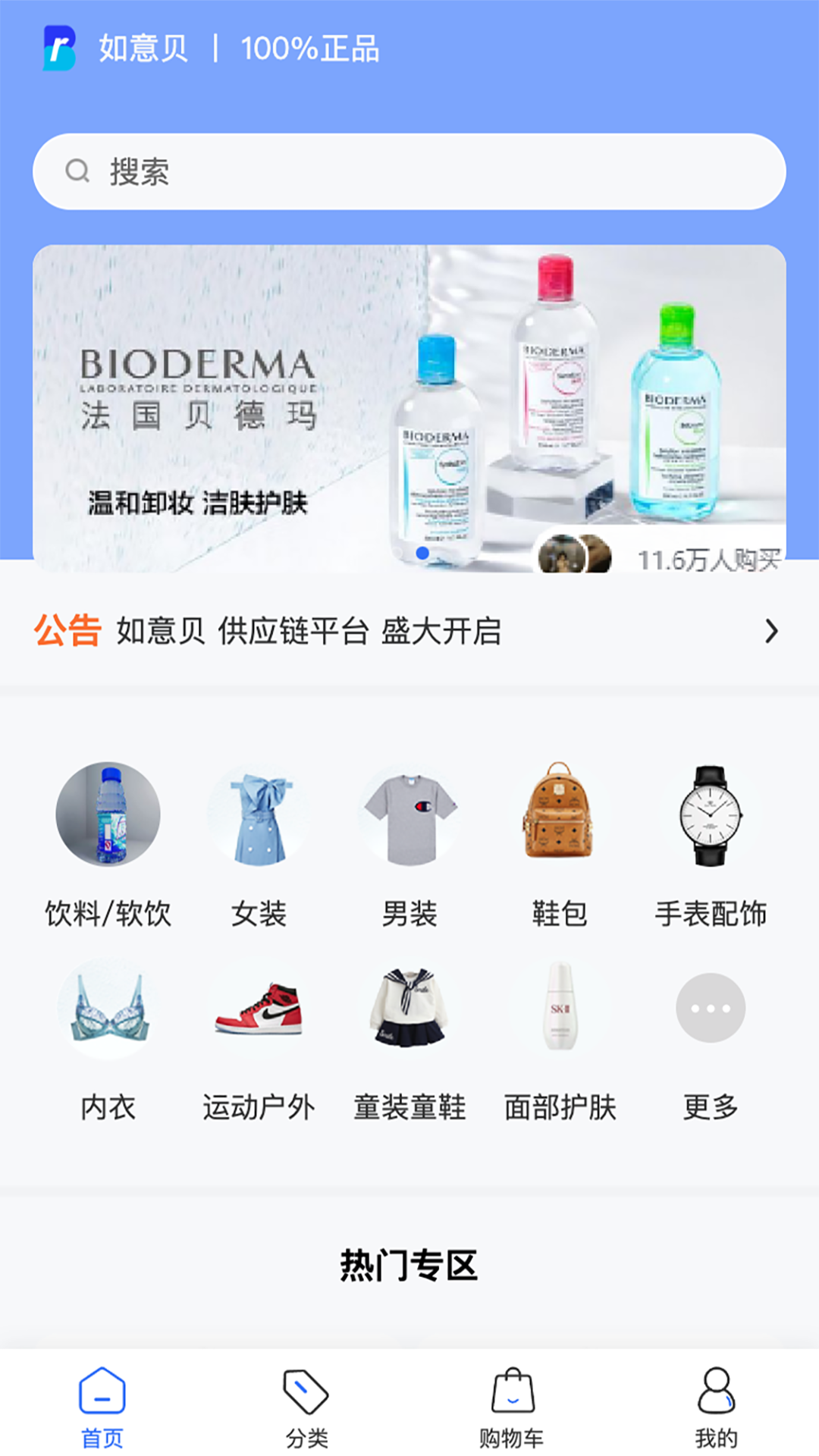View the 运动户外 category
The height and width of the screenshot is (1456, 819).
coord(259,1039)
